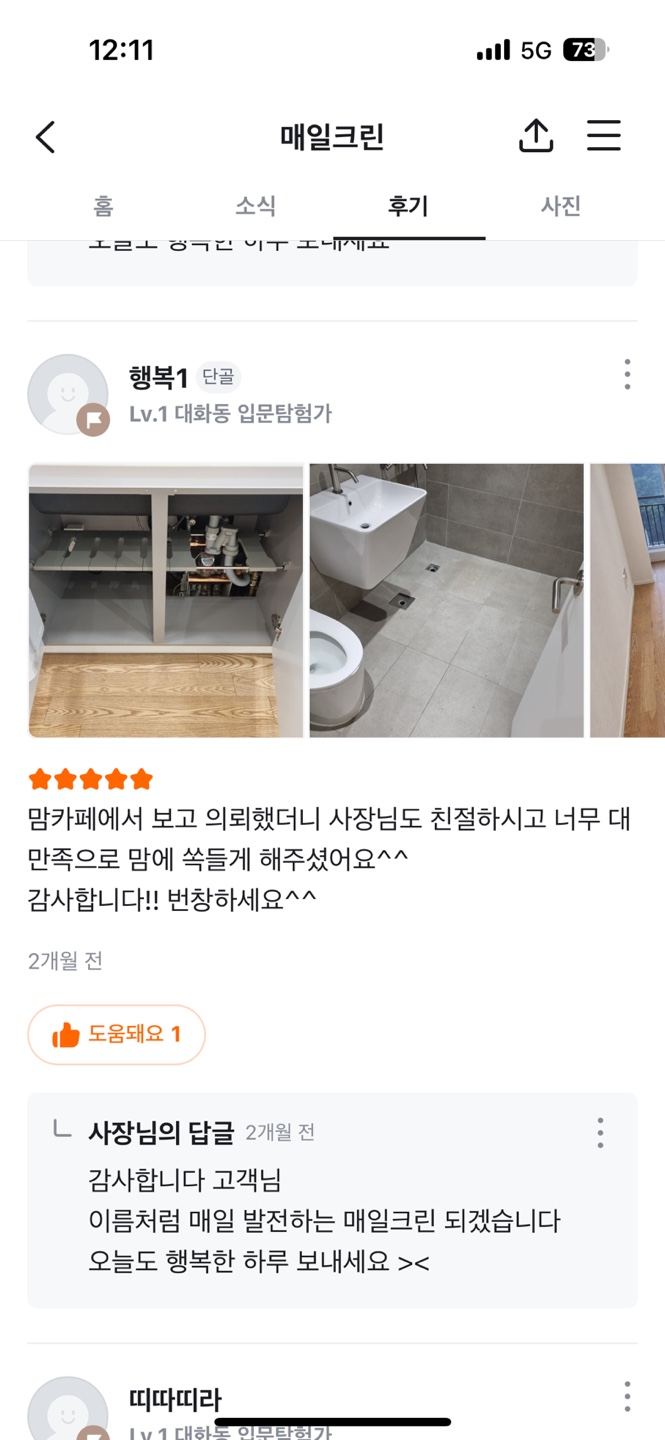
Task: Switch to the 사진 tab
Action: (x=561, y=207)
